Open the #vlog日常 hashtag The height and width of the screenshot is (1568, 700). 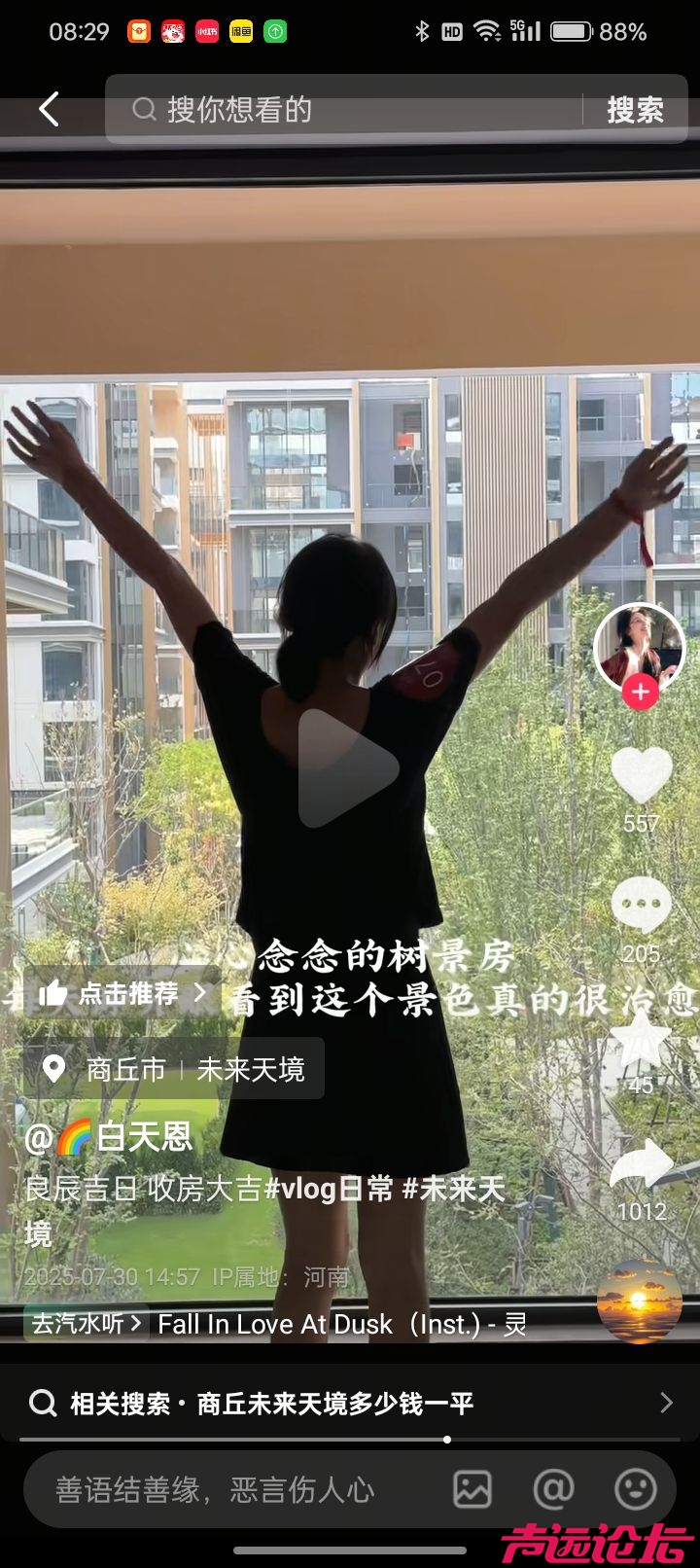click(330, 1188)
